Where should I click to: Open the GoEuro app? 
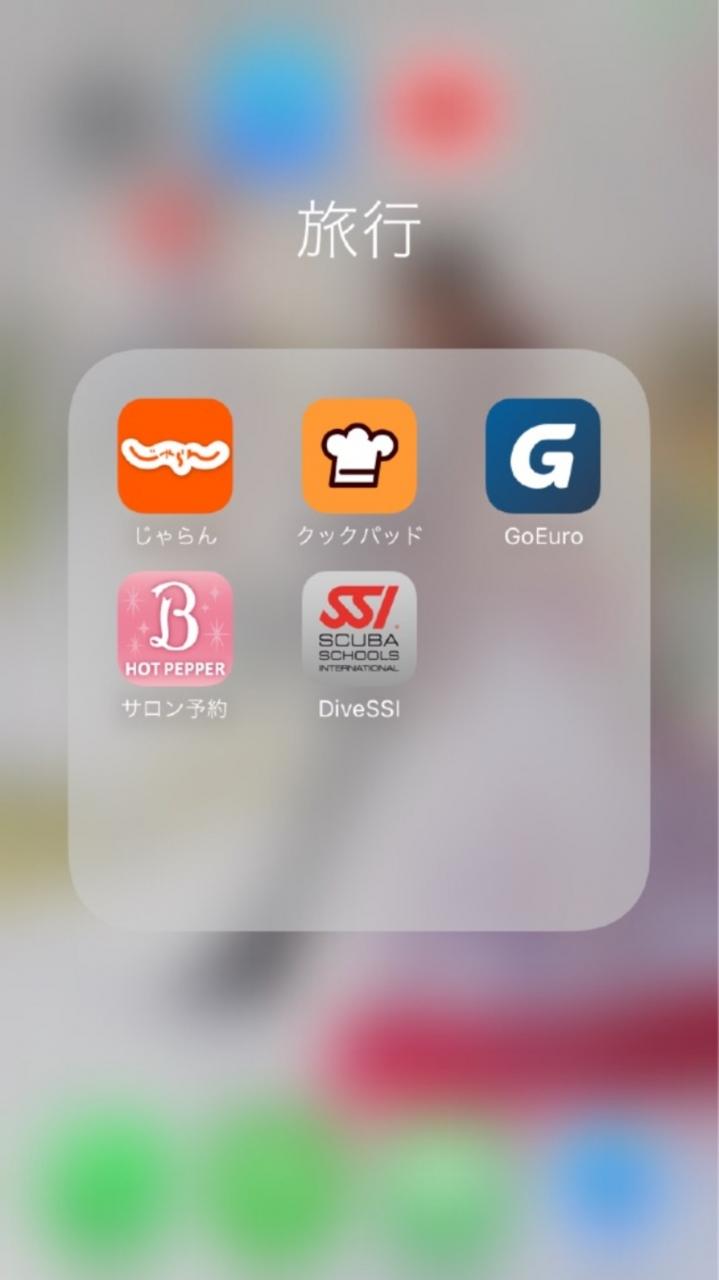[543, 456]
